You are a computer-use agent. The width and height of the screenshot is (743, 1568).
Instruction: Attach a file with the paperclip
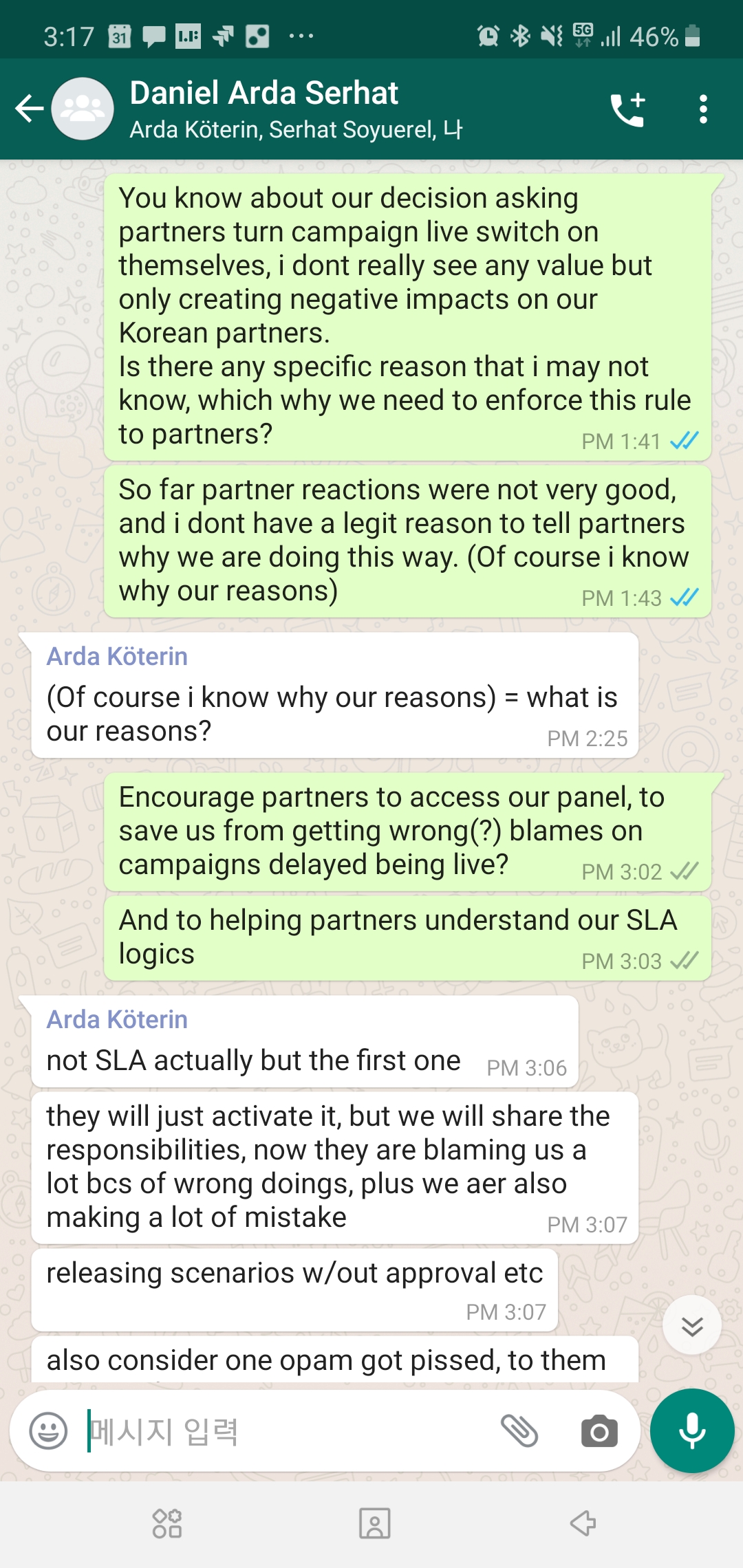(x=519, y=1431)
